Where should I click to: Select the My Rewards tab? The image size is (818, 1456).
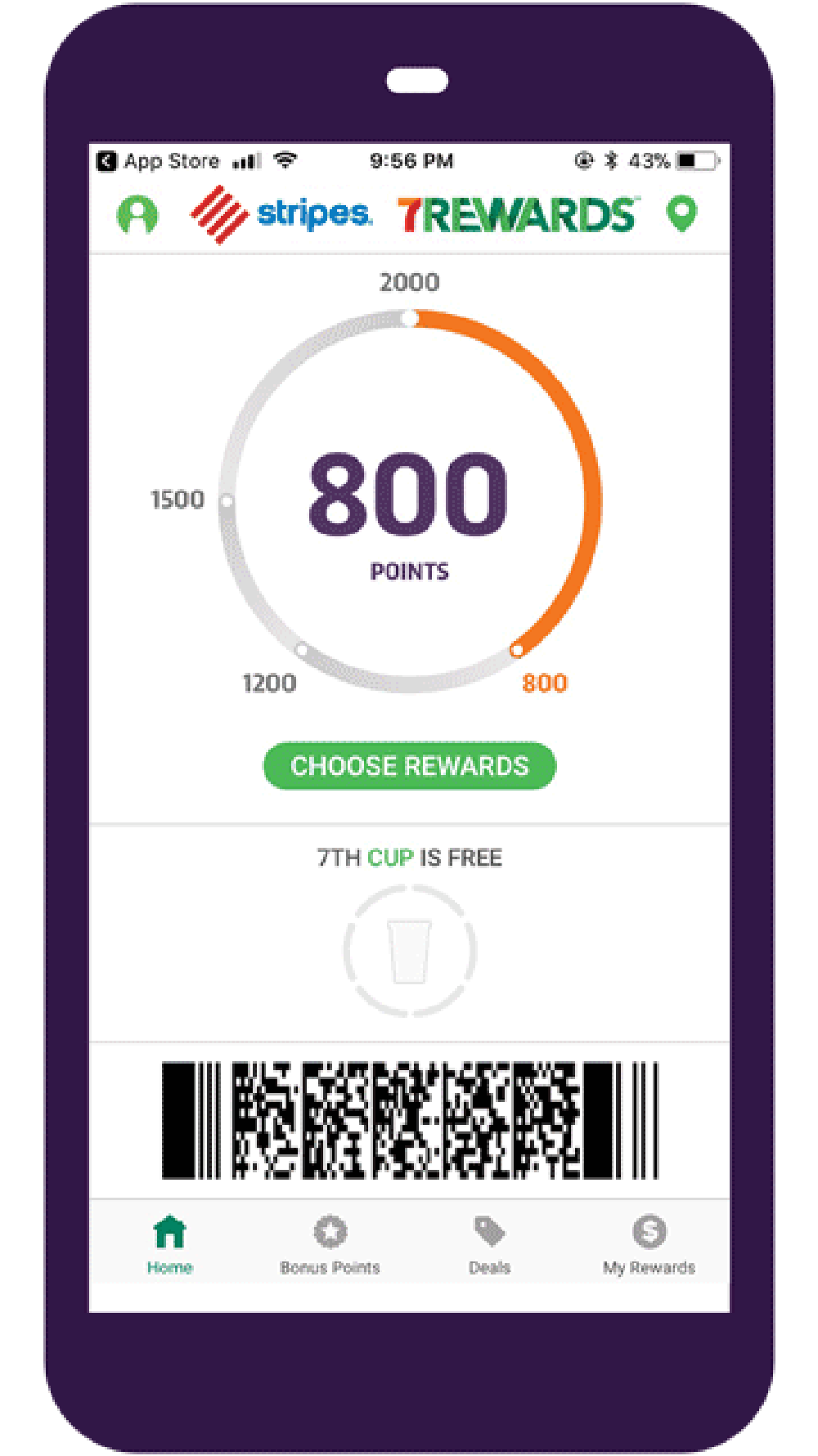click(x=649, y=1244)
